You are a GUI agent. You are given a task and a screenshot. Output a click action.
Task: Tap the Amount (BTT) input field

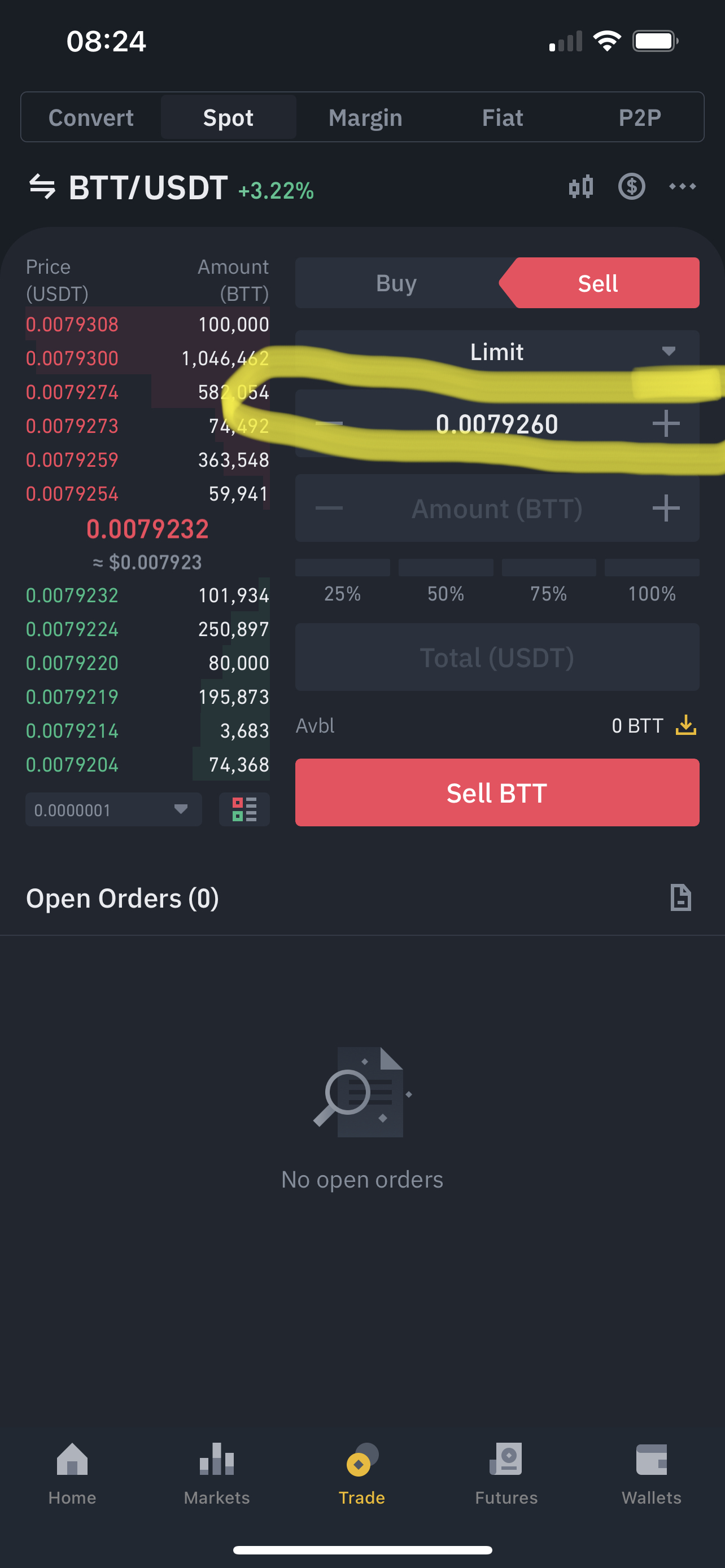497,509
